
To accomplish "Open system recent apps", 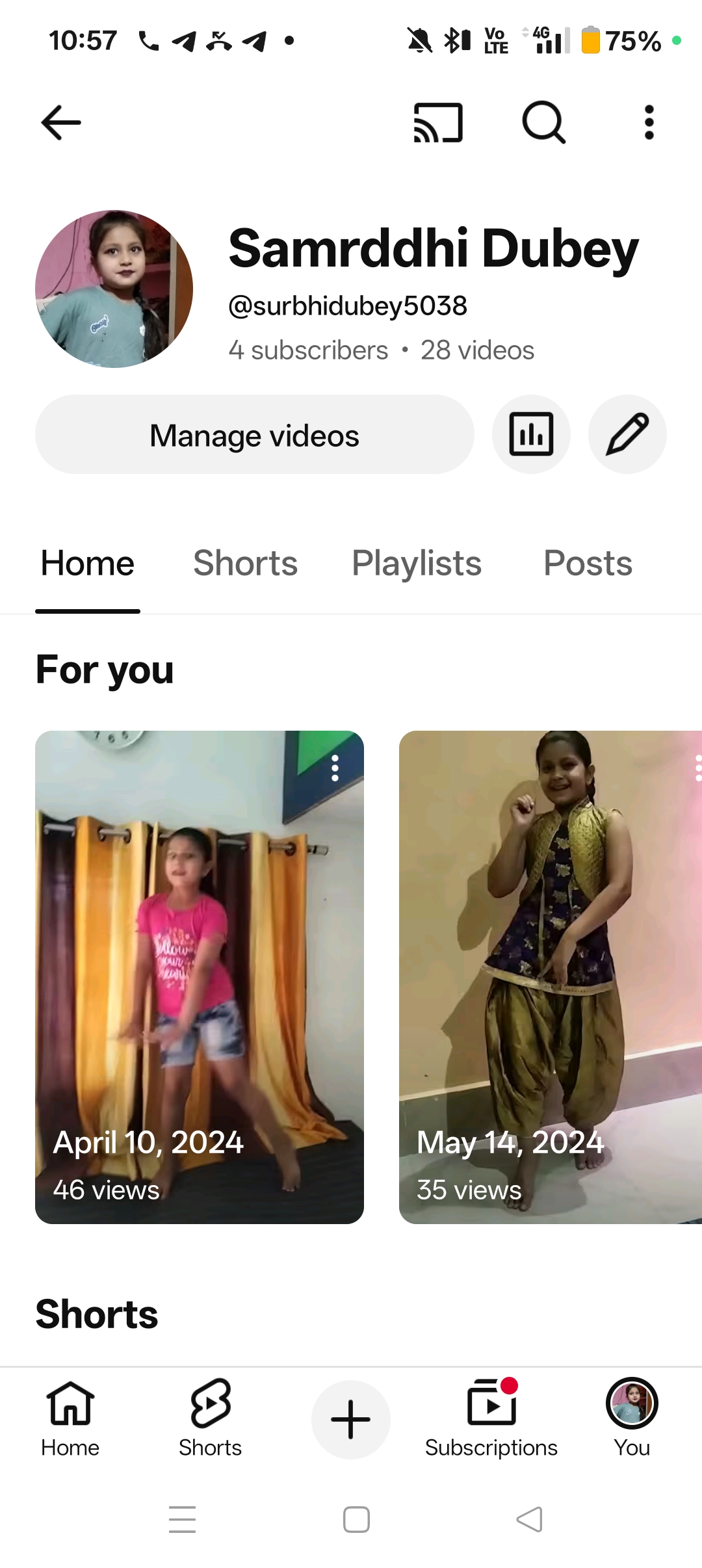I will click(x=182, y=1519).
